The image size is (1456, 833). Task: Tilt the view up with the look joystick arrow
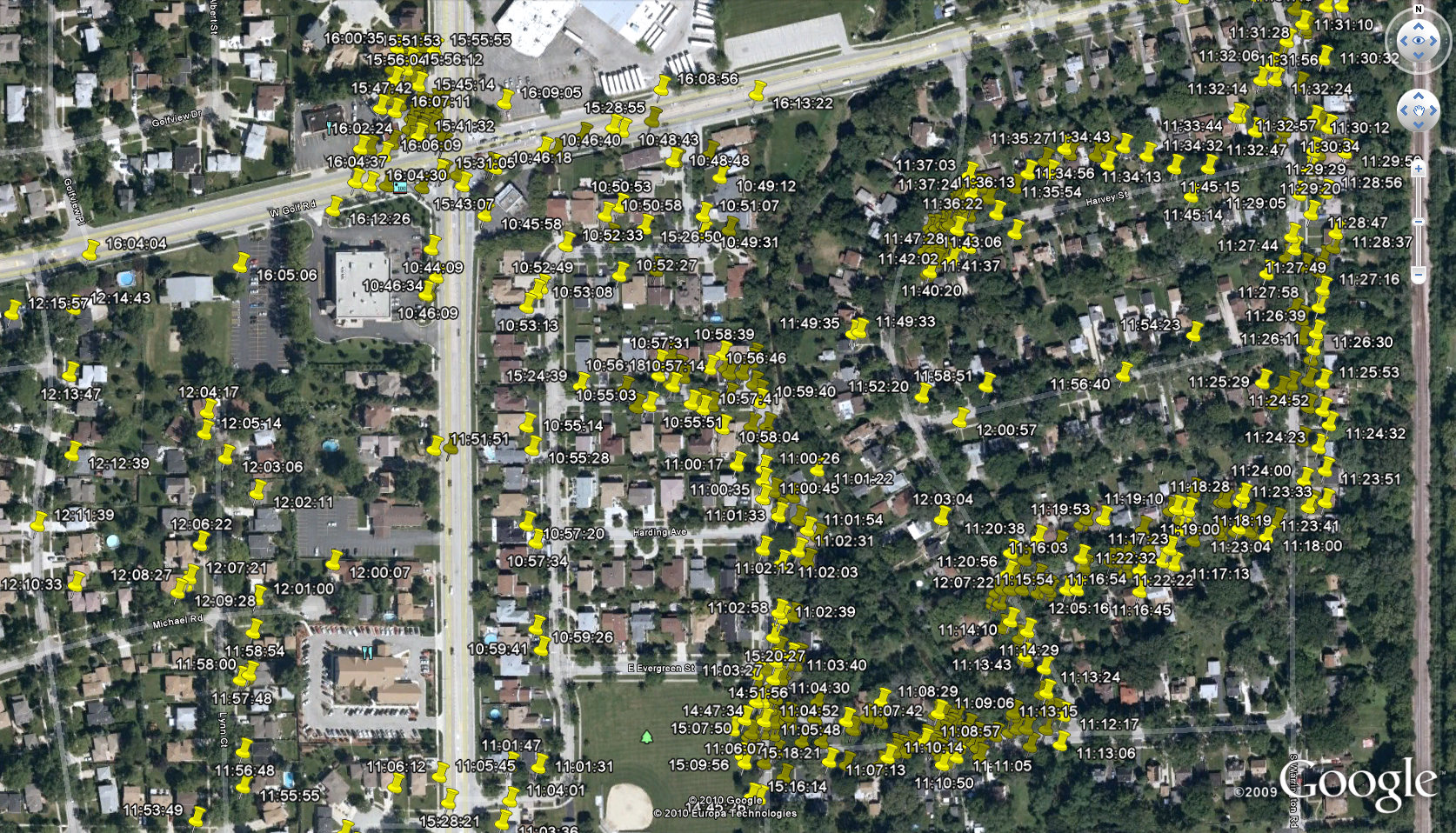[1419, 24]
